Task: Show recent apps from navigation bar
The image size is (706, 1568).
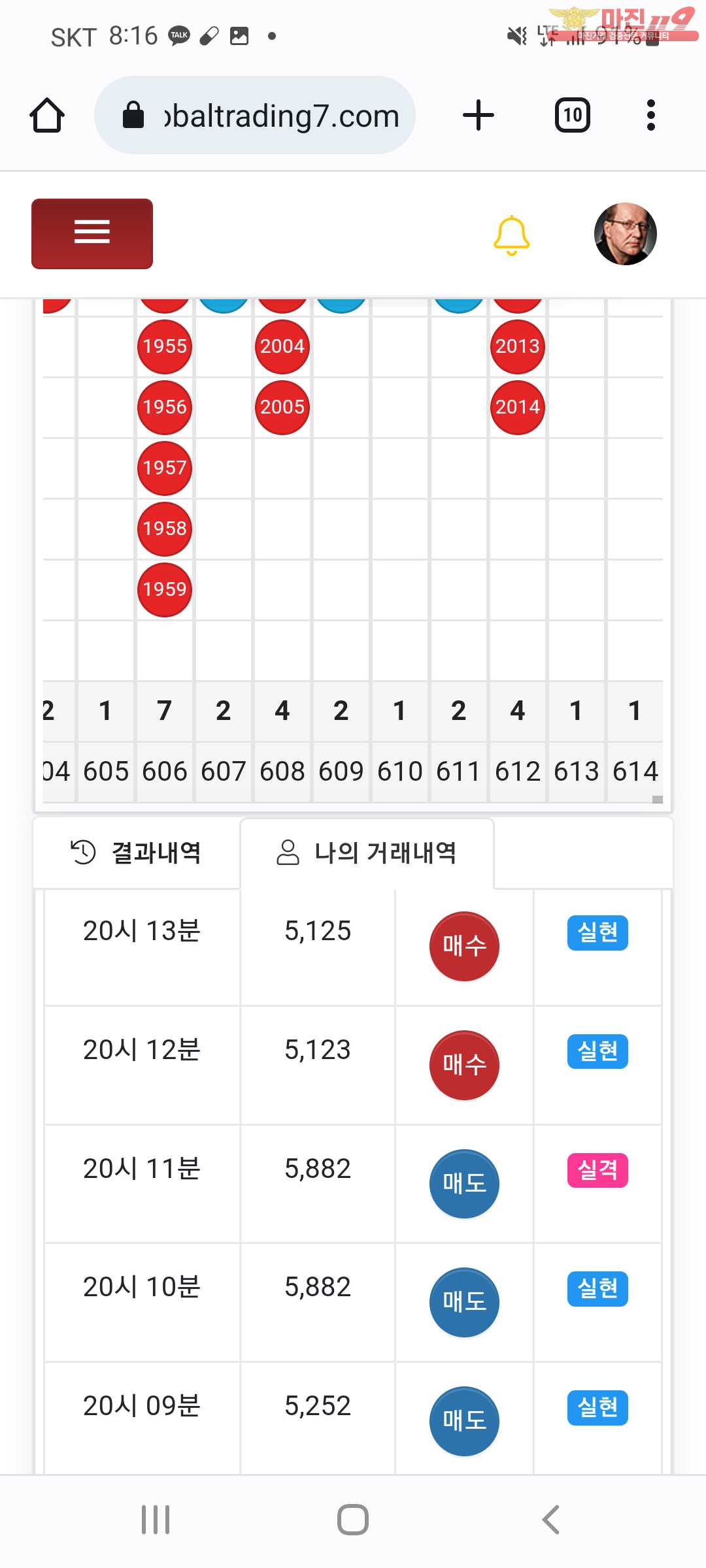Action: pyautogui.click(x=156, y=1520)
